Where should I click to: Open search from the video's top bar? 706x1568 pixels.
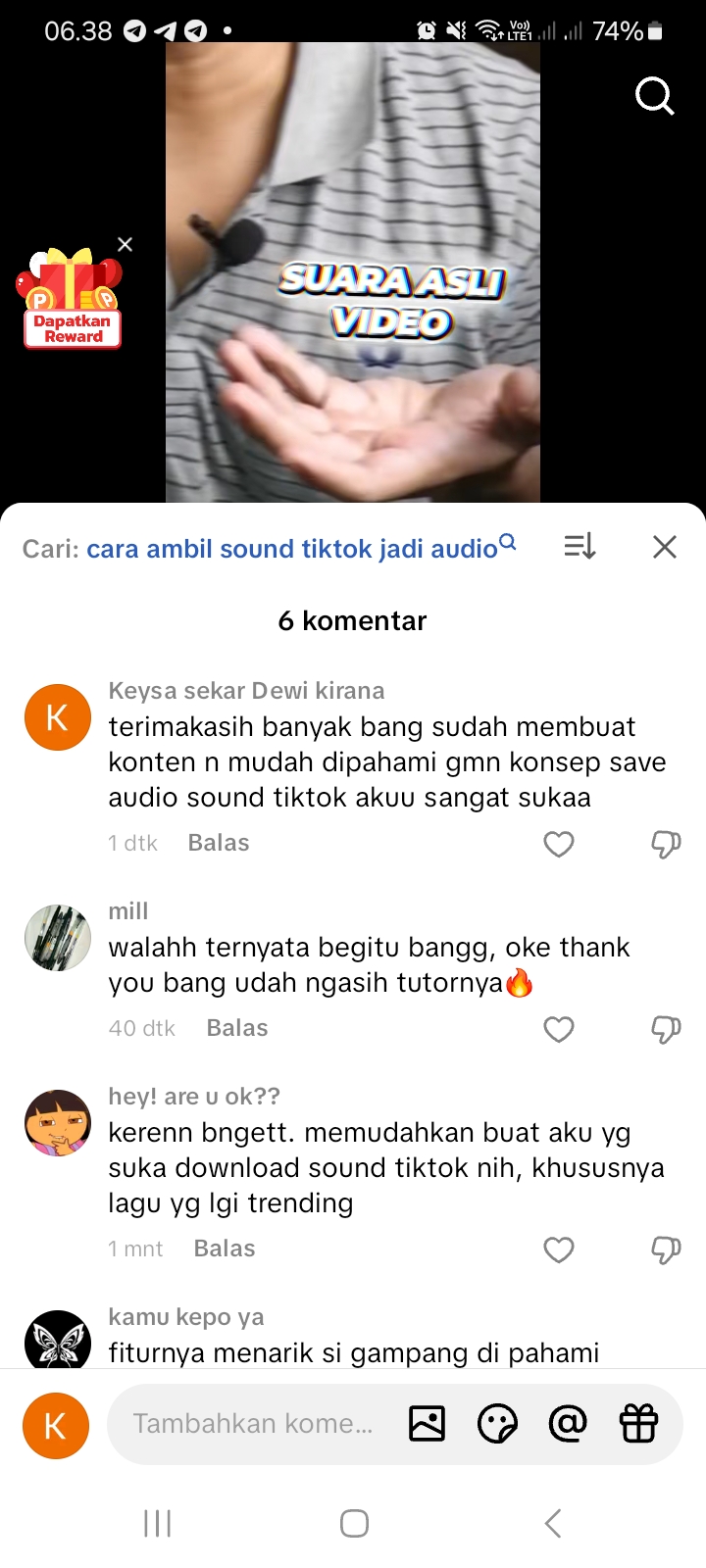[x=654, y=96]
